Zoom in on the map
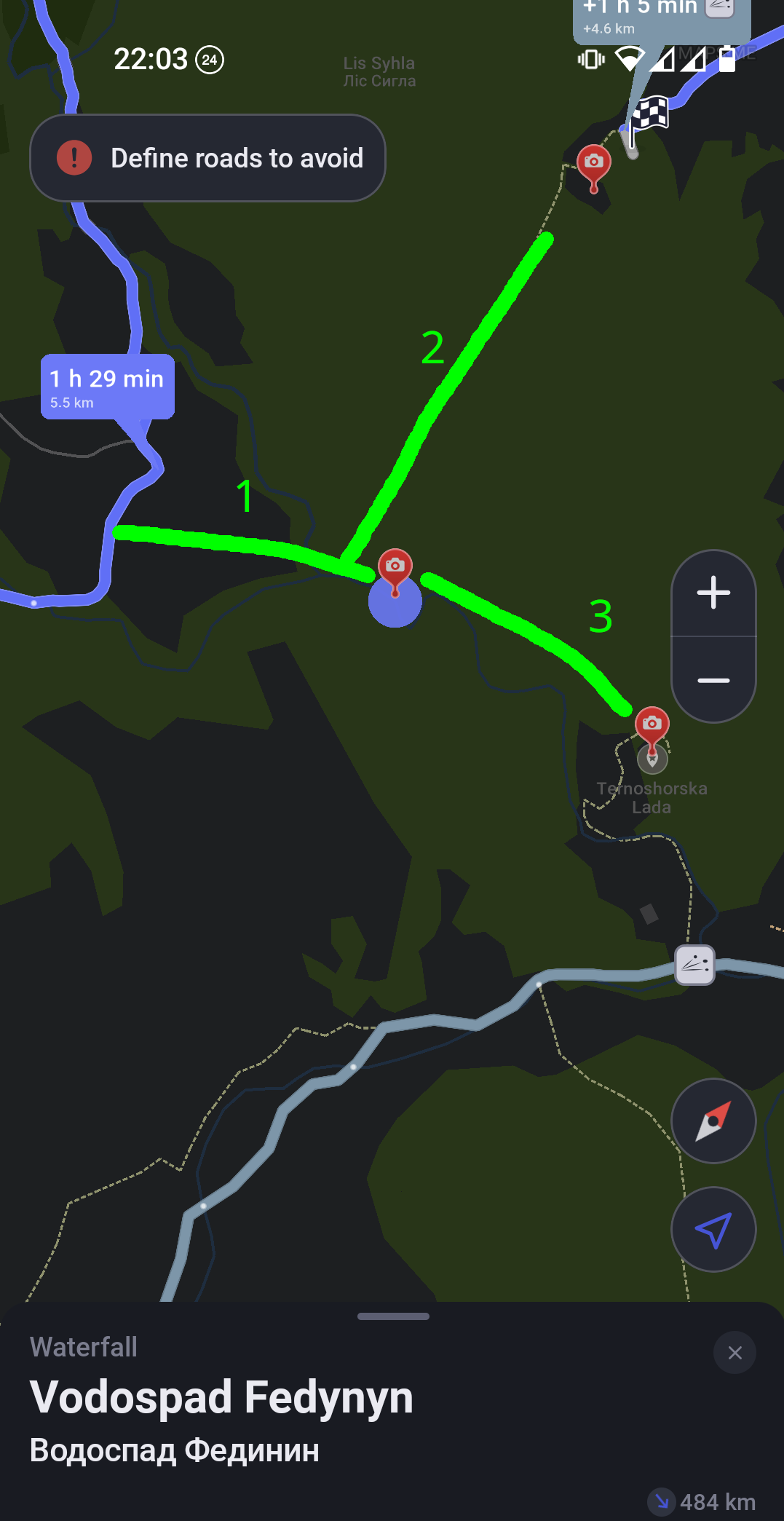 tap(713, 593)
